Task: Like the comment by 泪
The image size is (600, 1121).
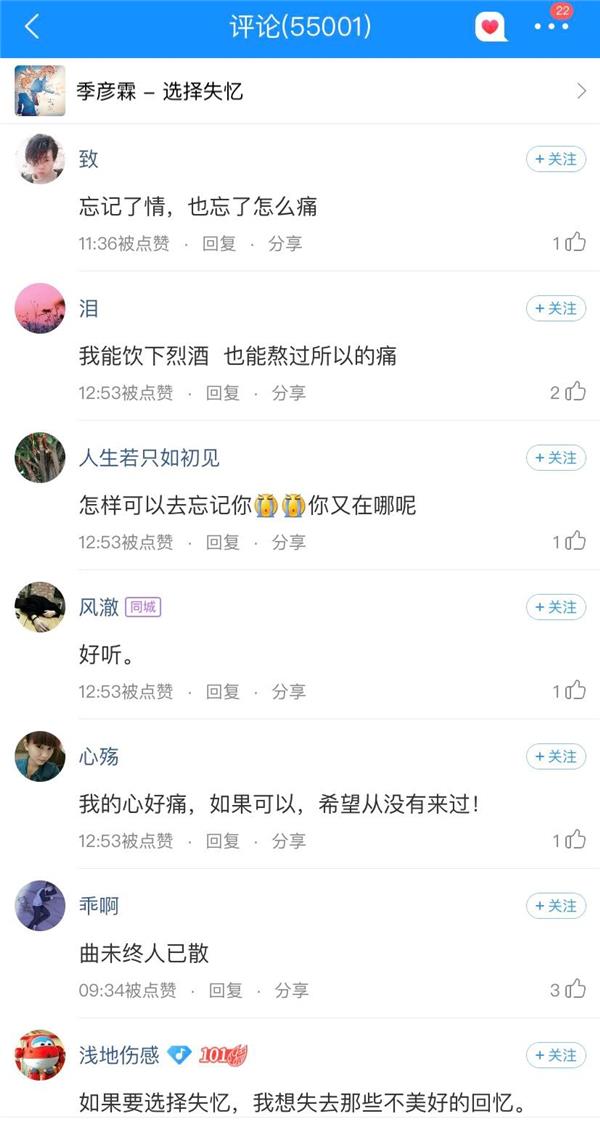Action: pyautogui.click(x=575, y=392)
